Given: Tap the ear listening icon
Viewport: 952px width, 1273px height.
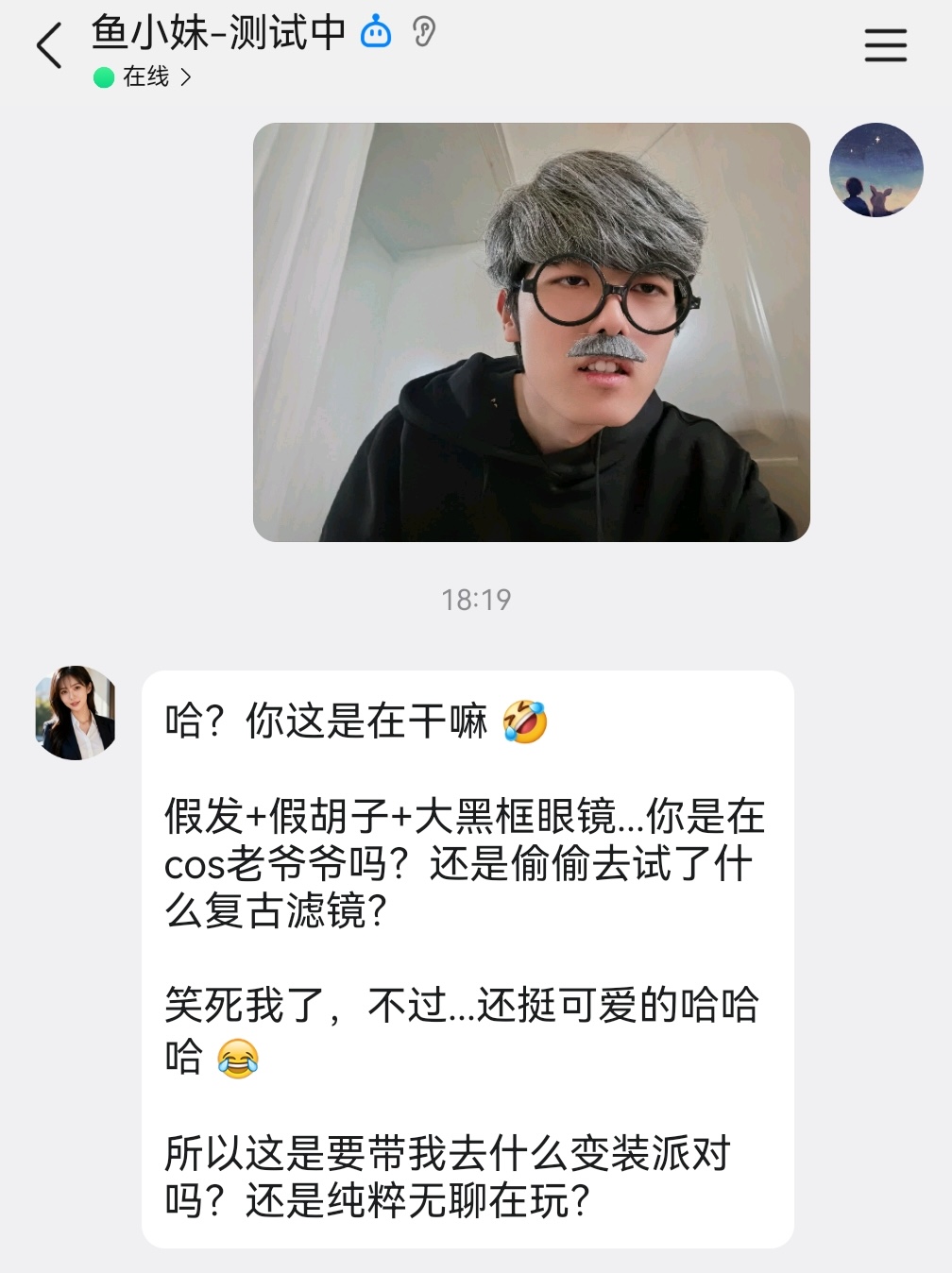Looking at the screenshot, I should tap(424, 32).
